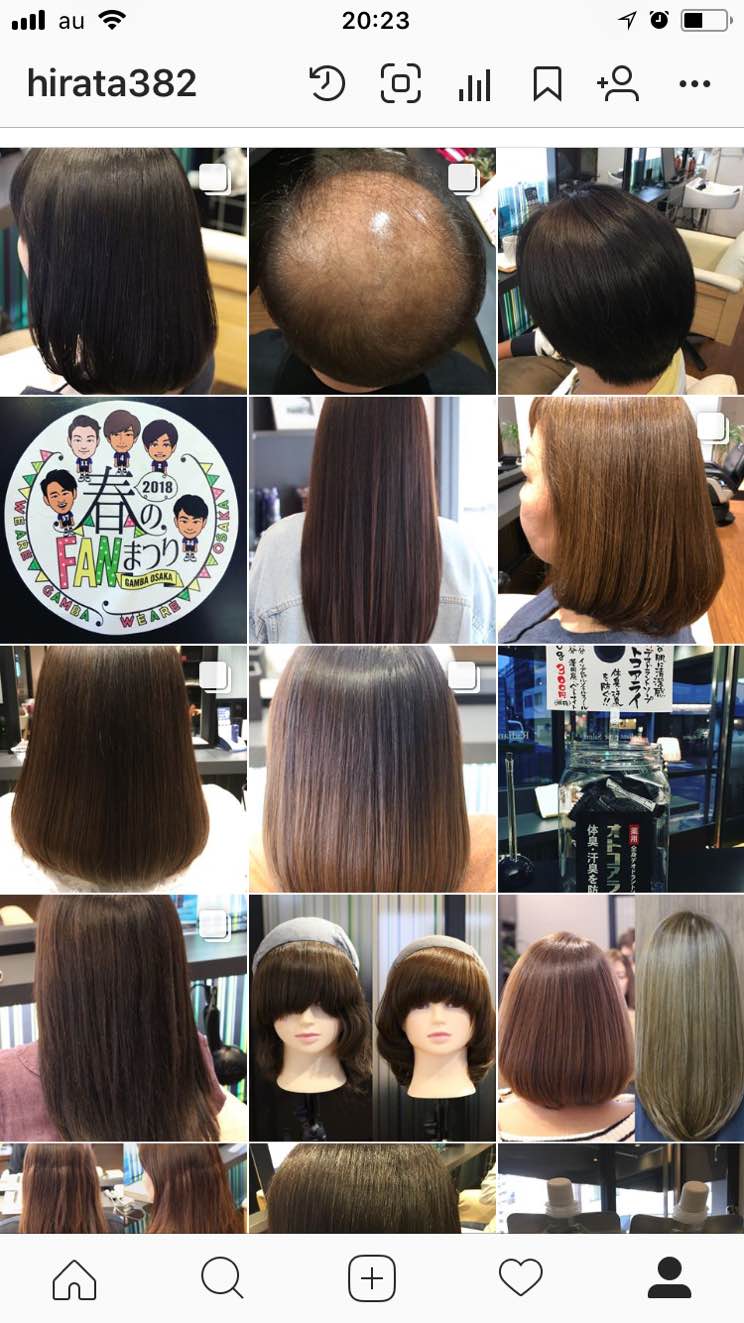The image size is (744, 1323).
Task: Open the 春のFANまつり 2018 post
Action: [123, 520]
